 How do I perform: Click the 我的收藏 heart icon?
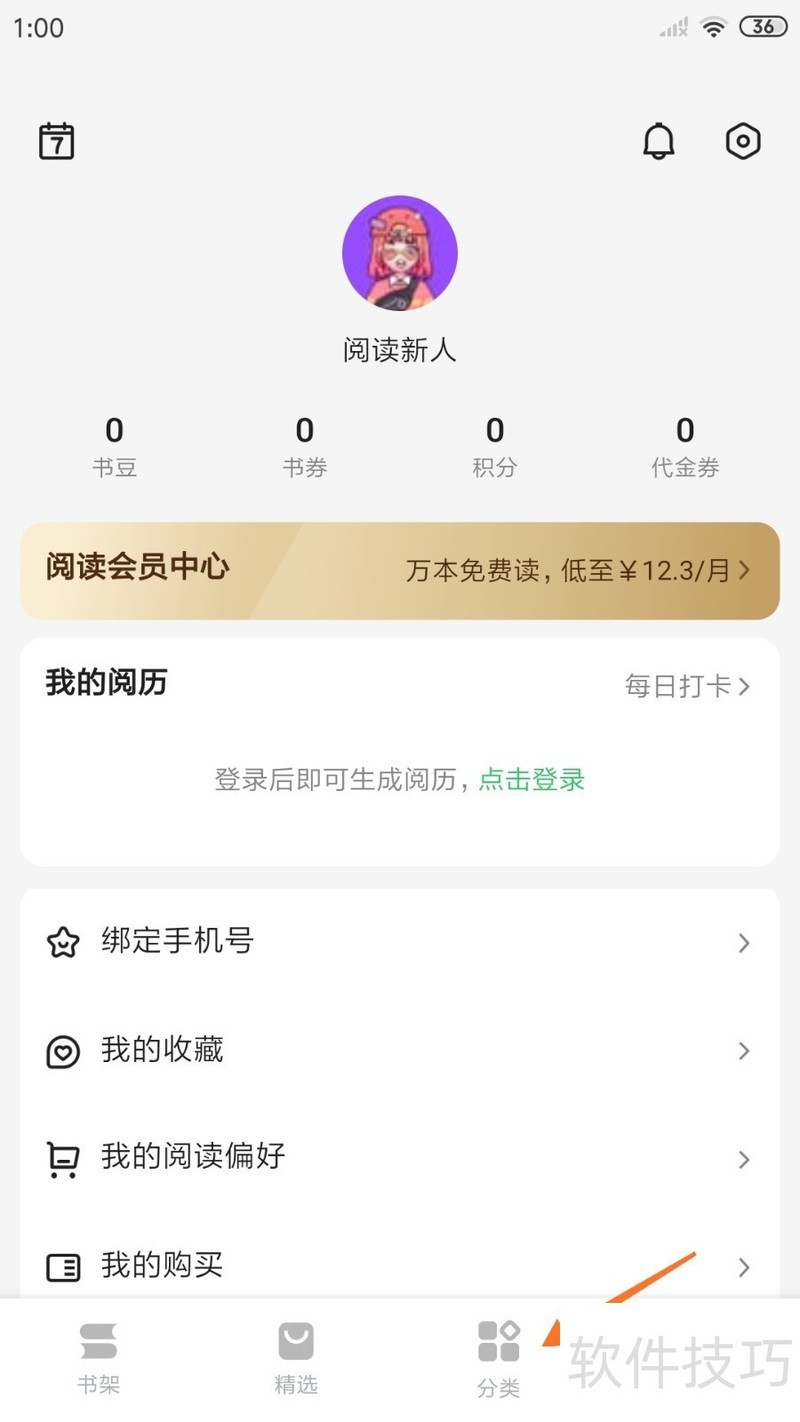pyautogui.click(x=63, y=1050)
